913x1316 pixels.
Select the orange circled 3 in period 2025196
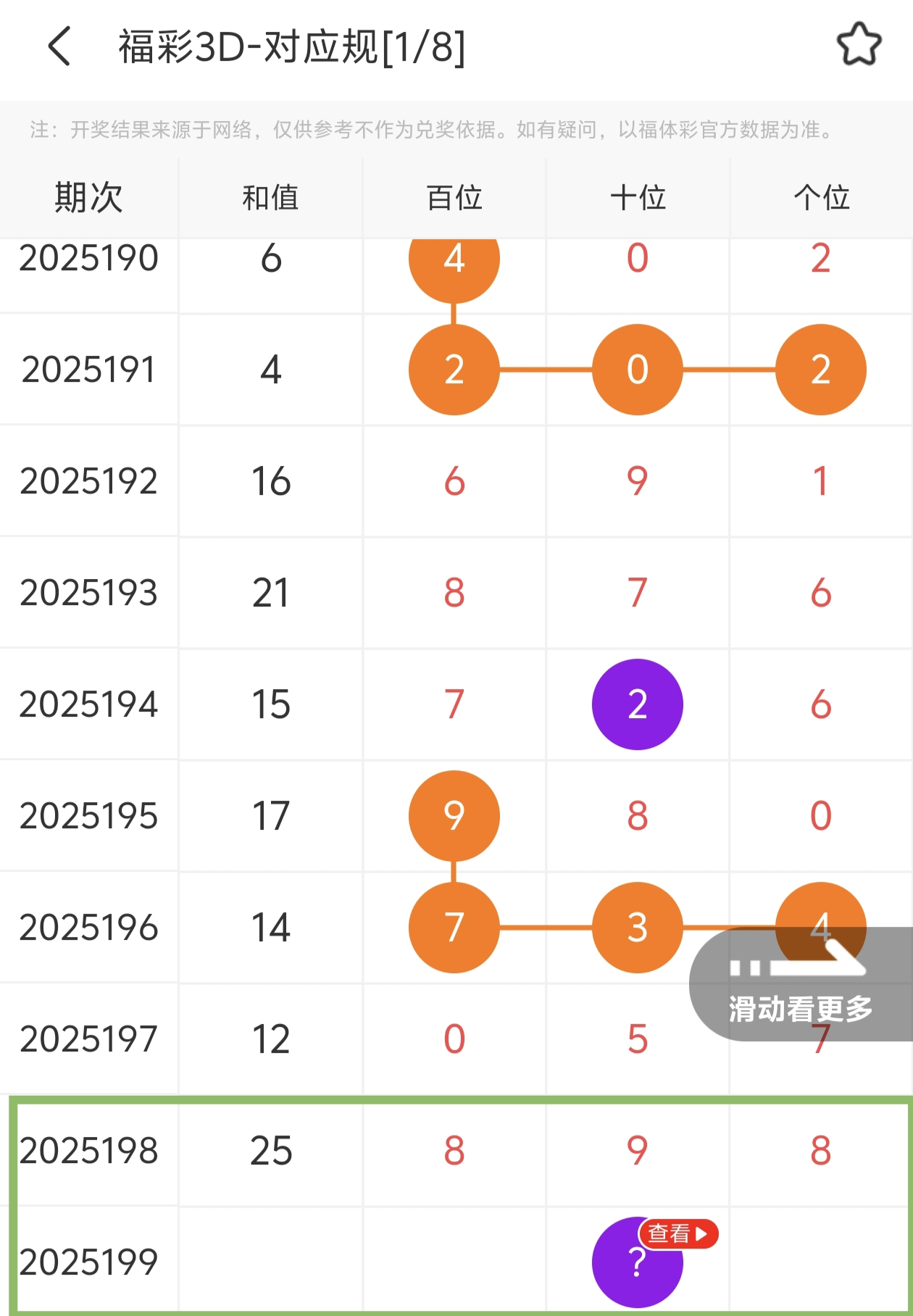coord(637,928)
